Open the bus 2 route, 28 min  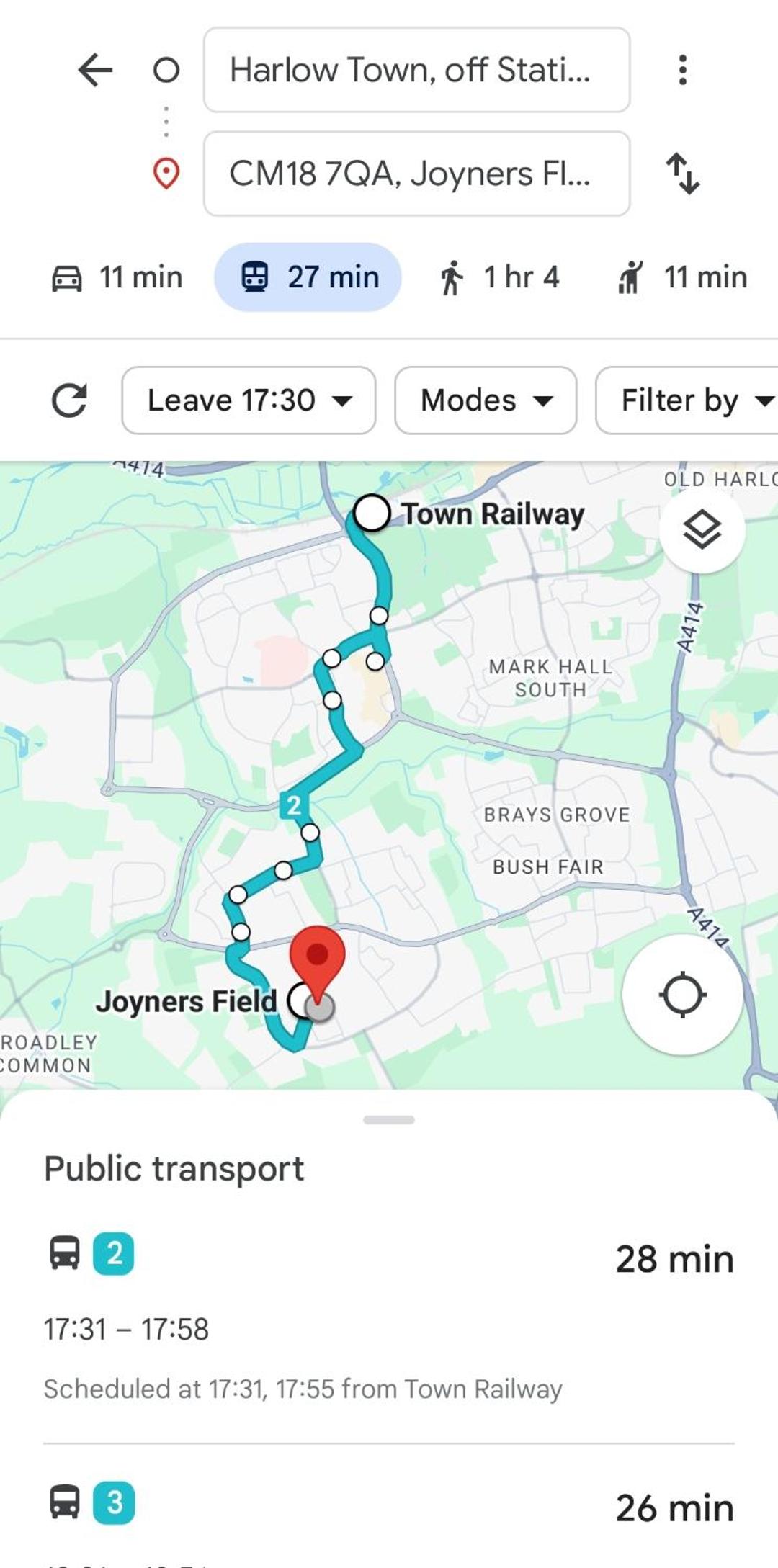pos(389,1315)
